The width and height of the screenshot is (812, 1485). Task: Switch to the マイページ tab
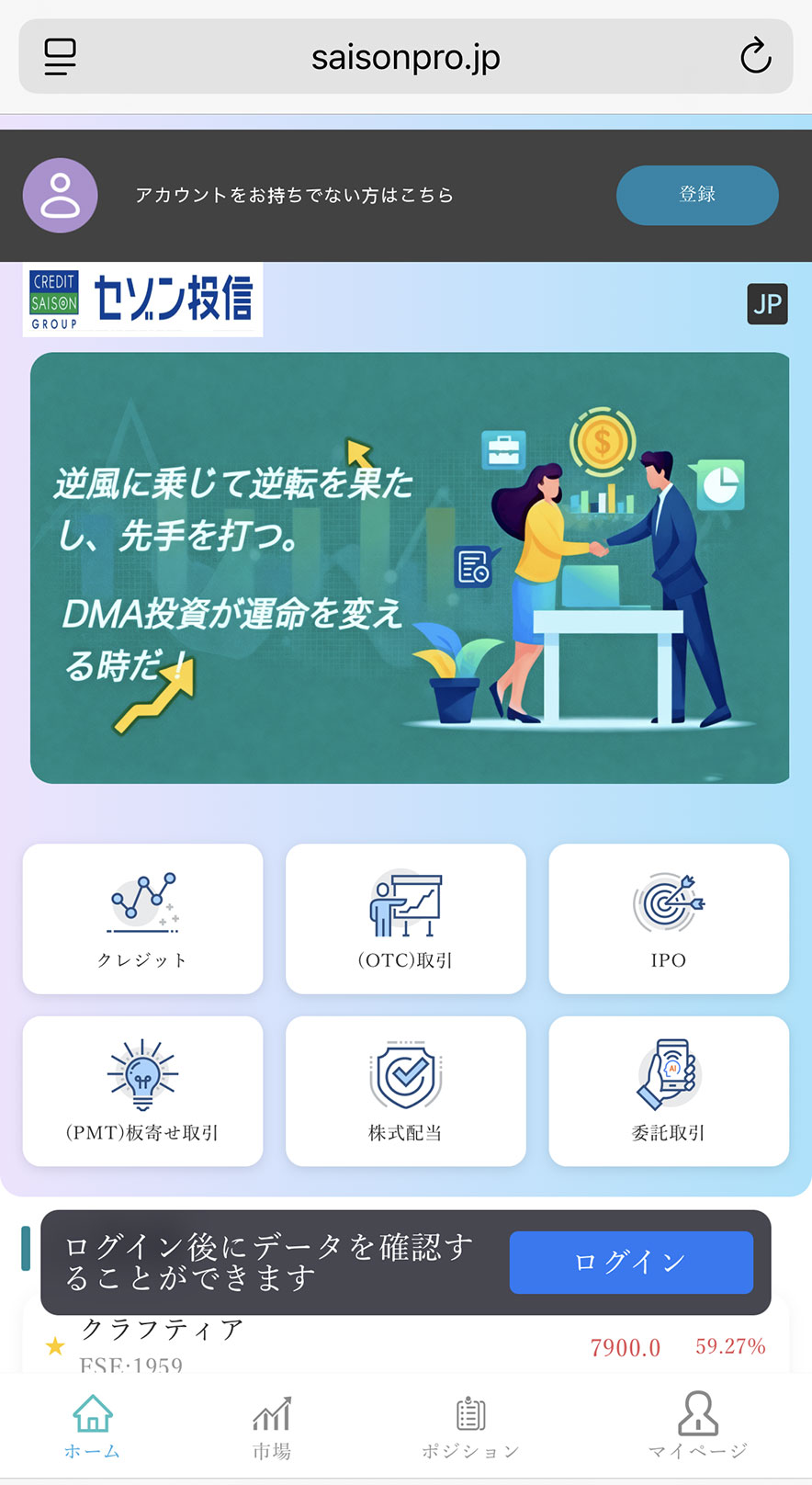697,1427
